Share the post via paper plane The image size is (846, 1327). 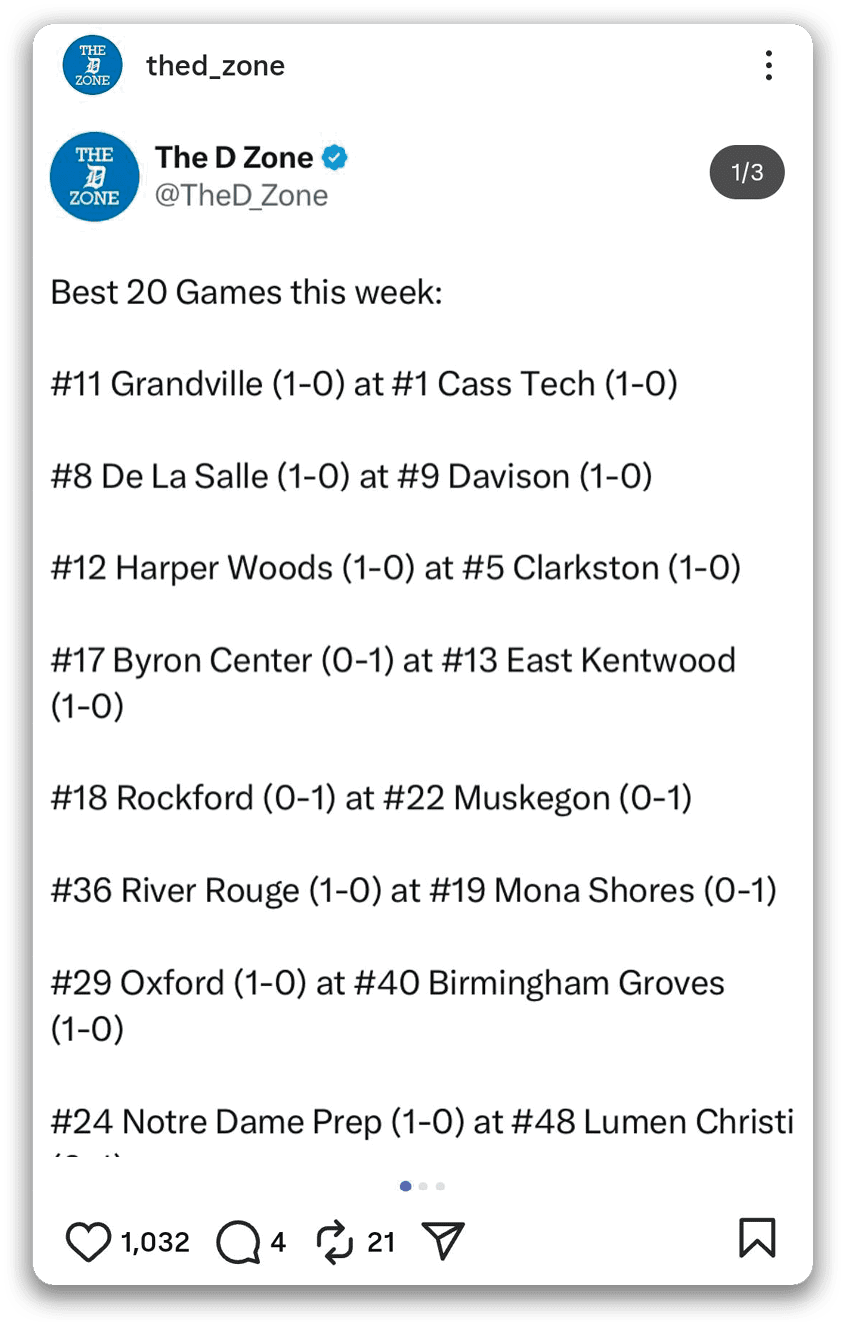[444, 1241]
